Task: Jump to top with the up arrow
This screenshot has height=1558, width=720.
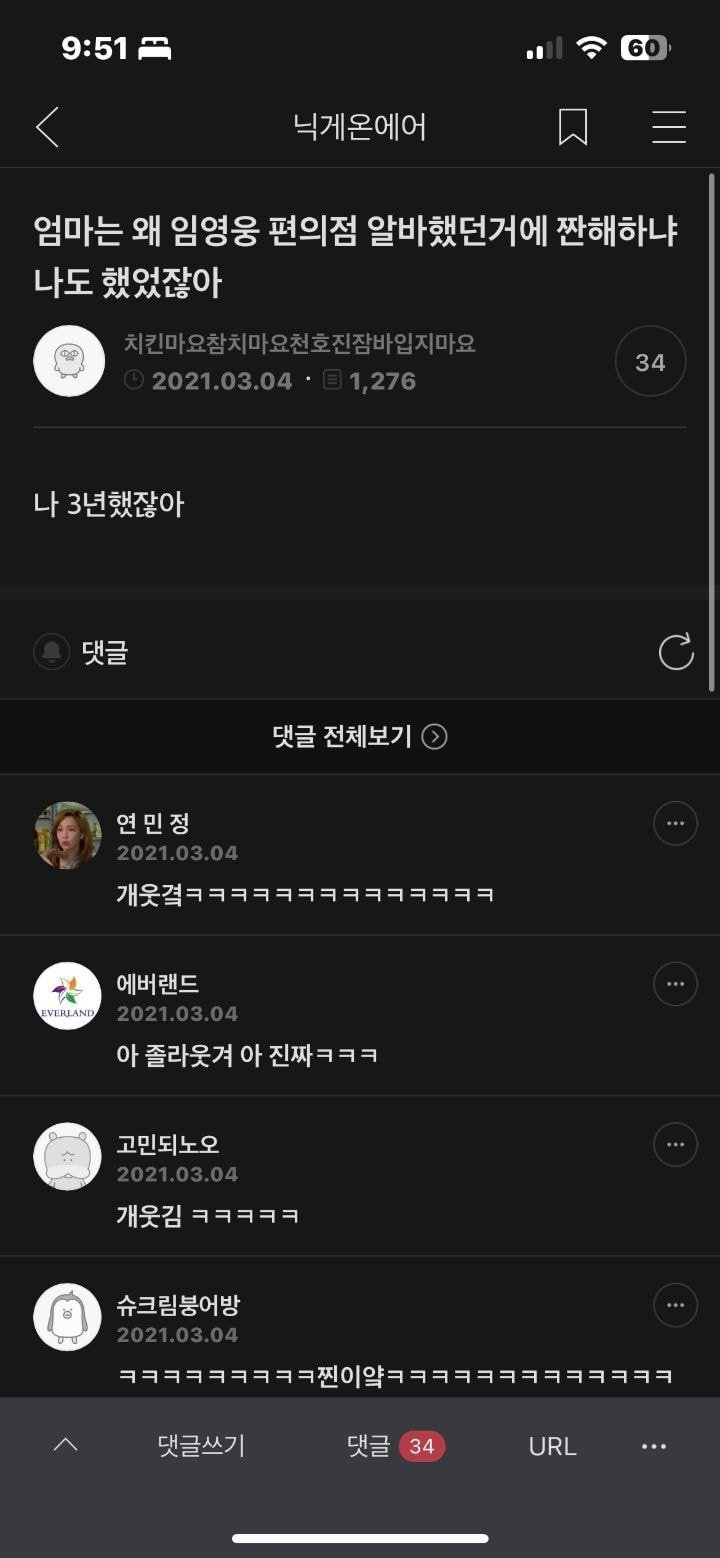Action: [65, 1445]
